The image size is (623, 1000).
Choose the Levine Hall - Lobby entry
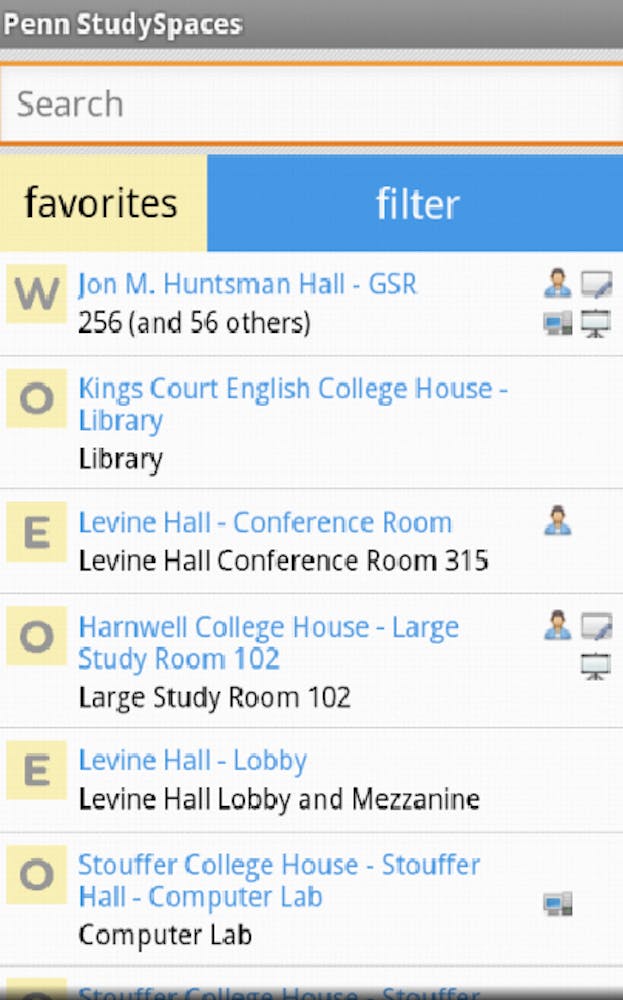tap(192, 761)
